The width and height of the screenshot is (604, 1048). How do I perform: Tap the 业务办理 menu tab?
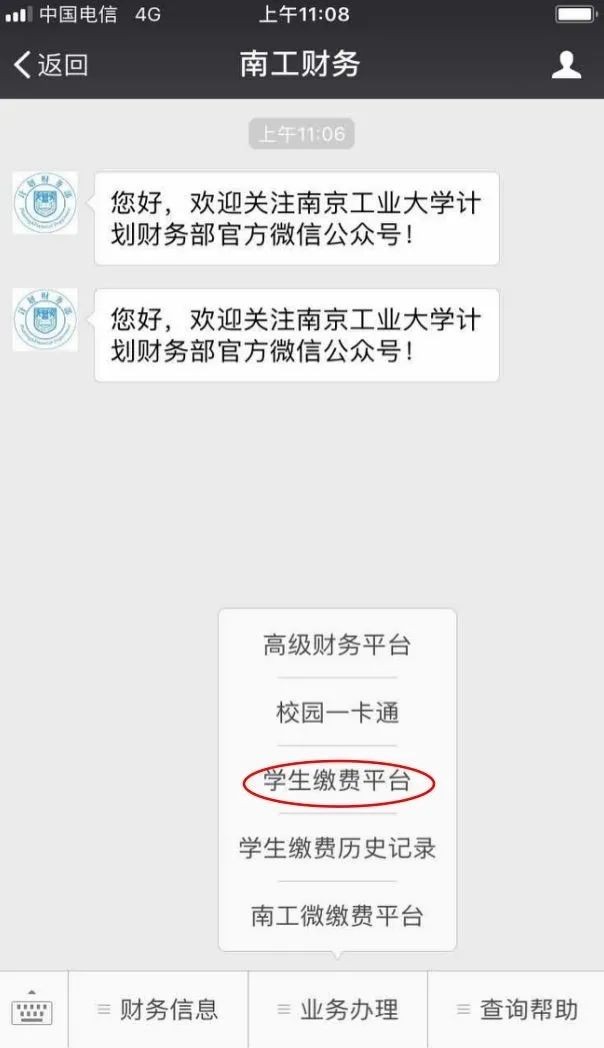pyautogui.click(x=338, y=1010)
